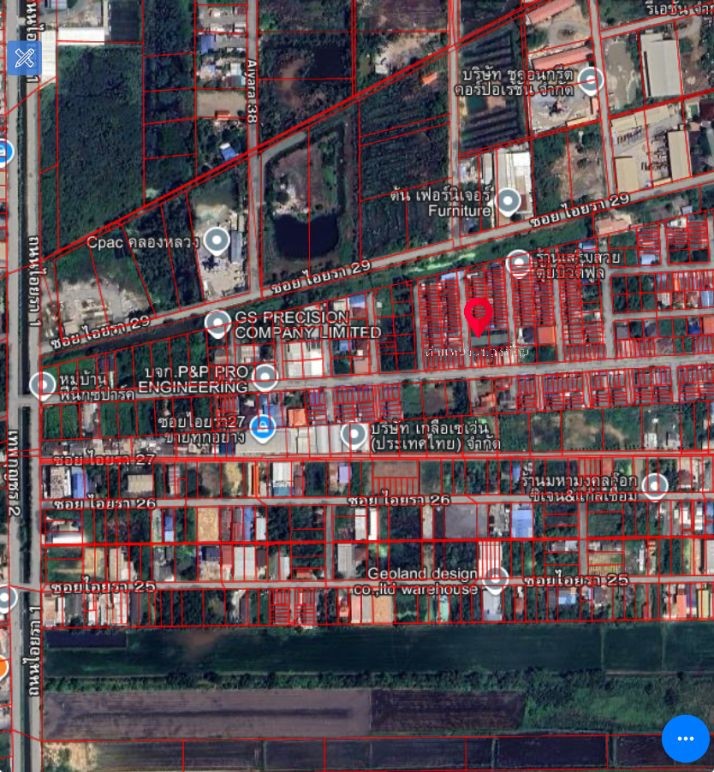
Task: Select the ชูออนกรีต คอร์ปอเรชั่น marker
Action: tap(592, 81)
